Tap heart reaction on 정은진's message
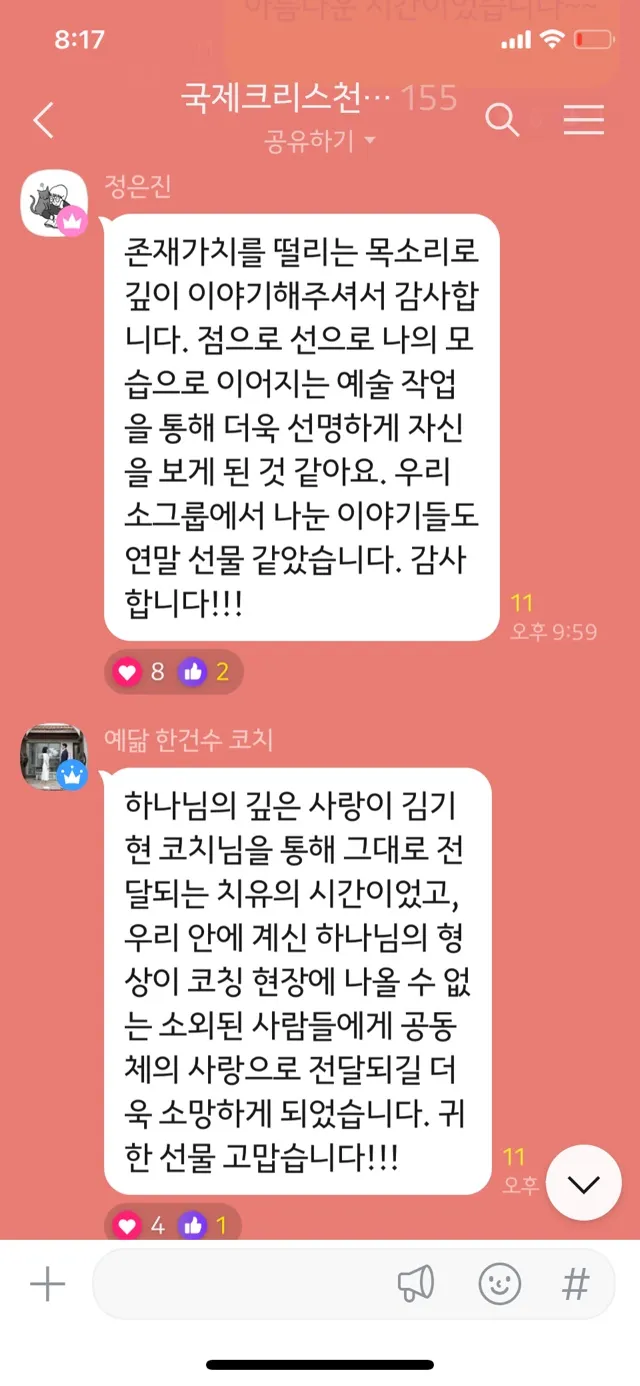 [x=127, y=671]
